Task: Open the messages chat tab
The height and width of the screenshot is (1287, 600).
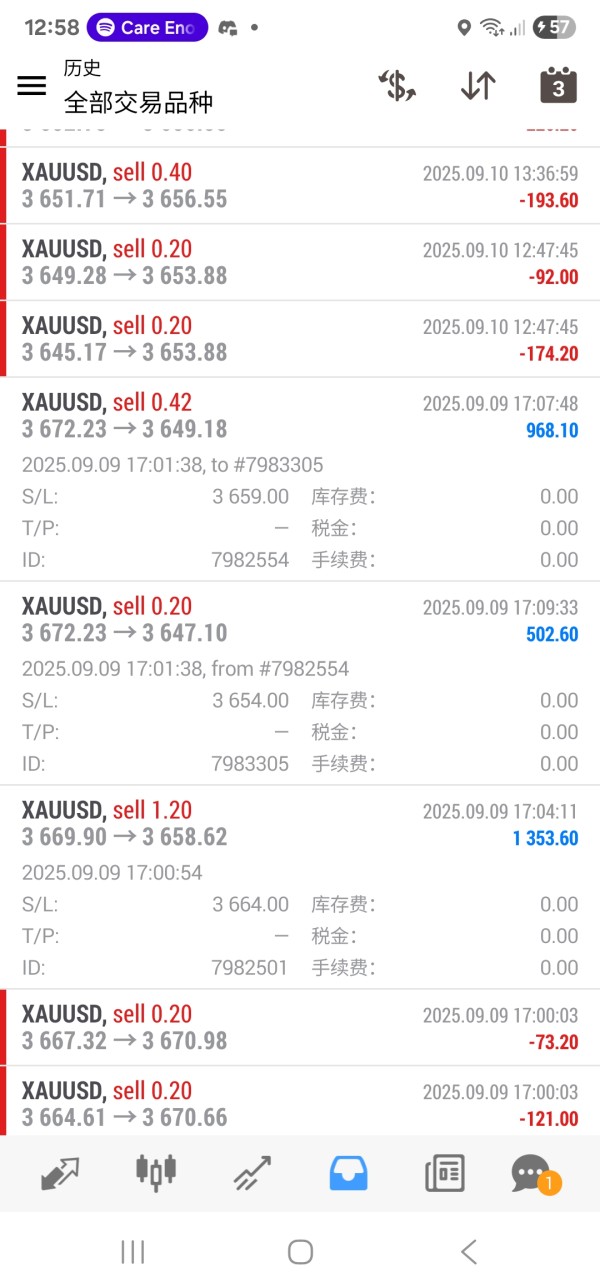Action: point(532,1172)
